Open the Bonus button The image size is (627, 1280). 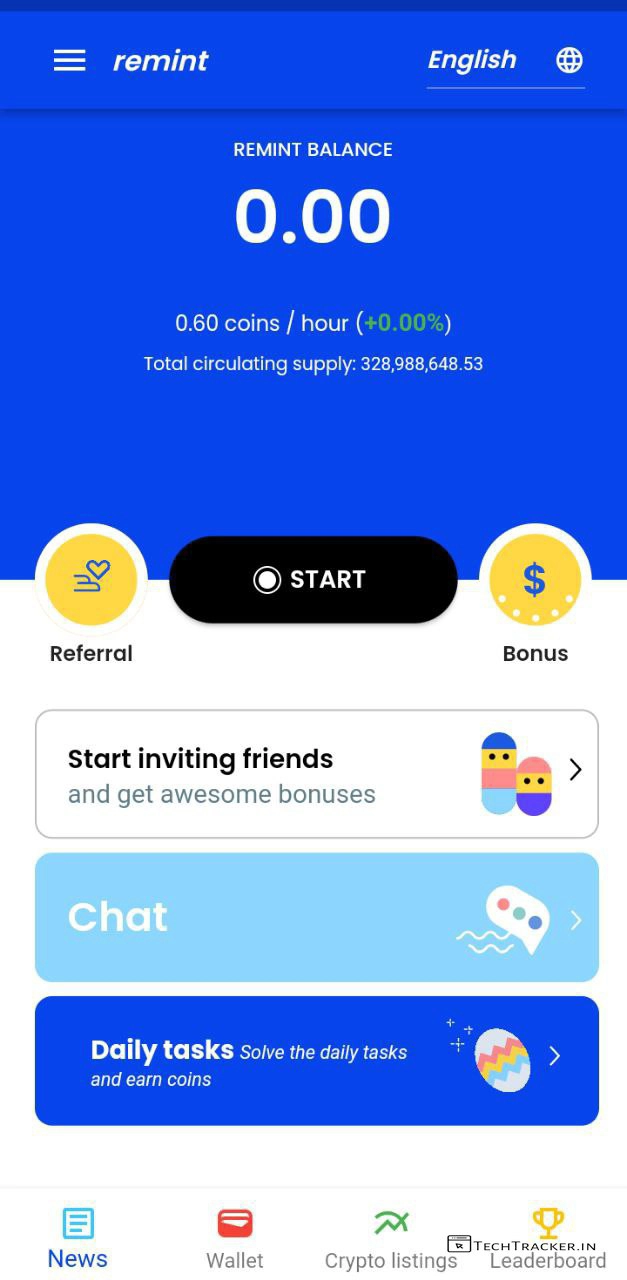(535, 582)
